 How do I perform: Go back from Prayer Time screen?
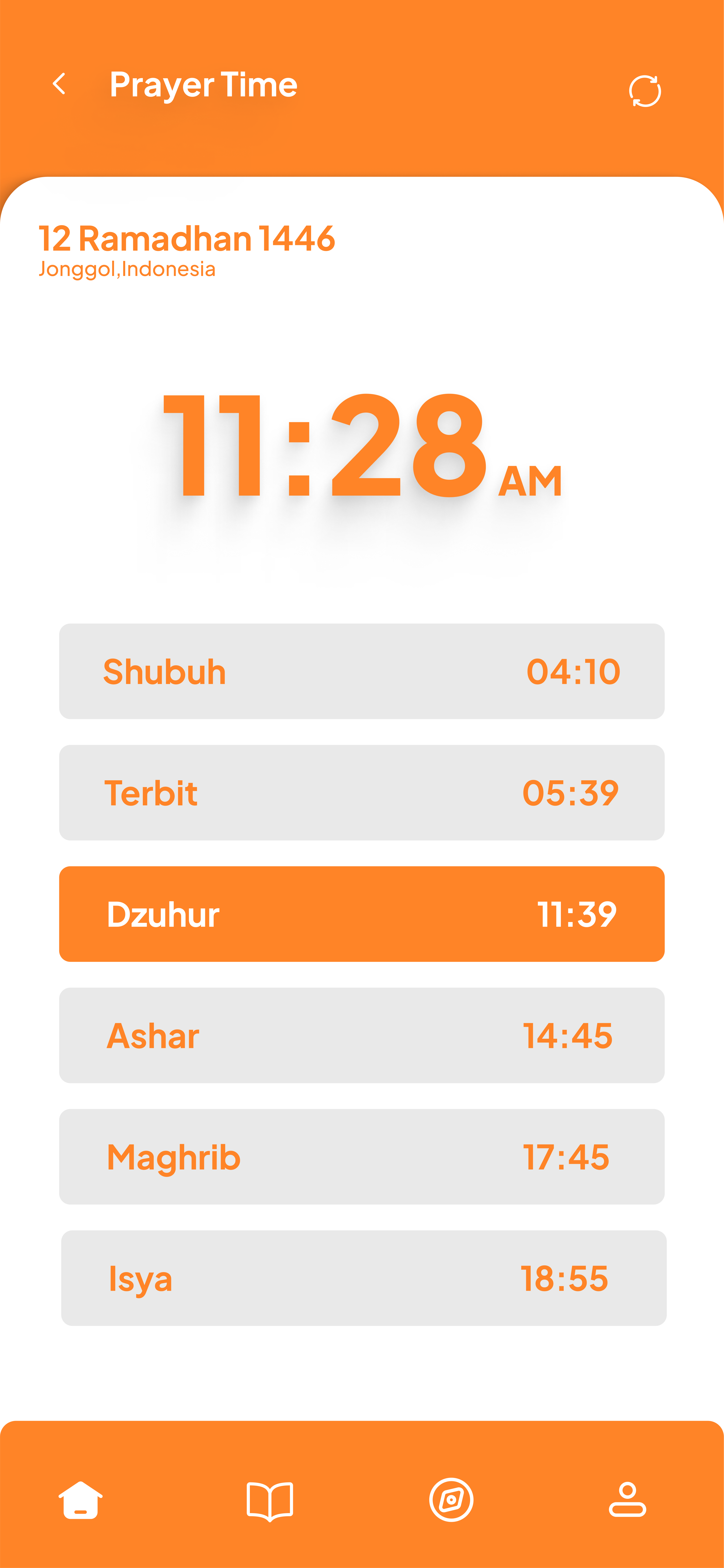(59, 84)
